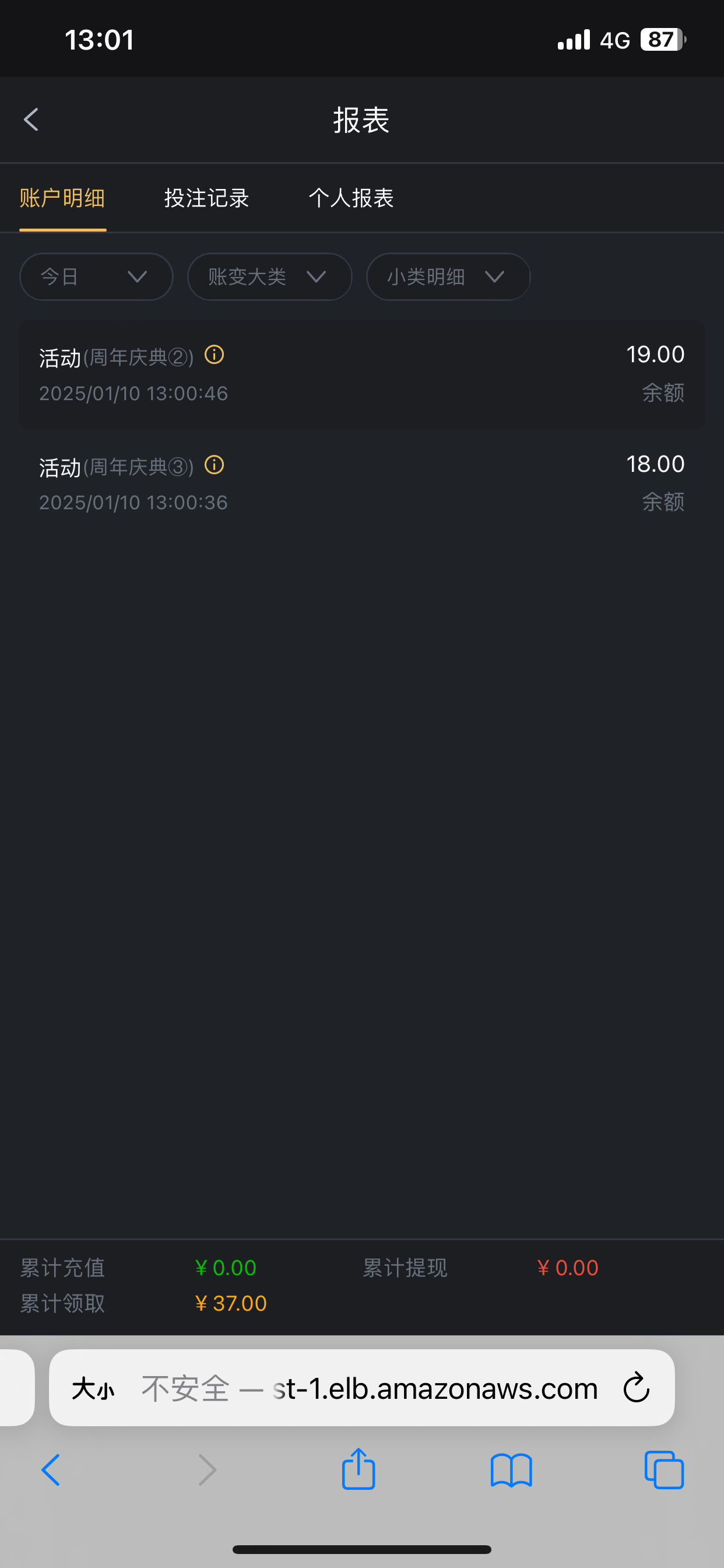Reload the page in Safari
724x1568 pixels.
[637, 1388]
